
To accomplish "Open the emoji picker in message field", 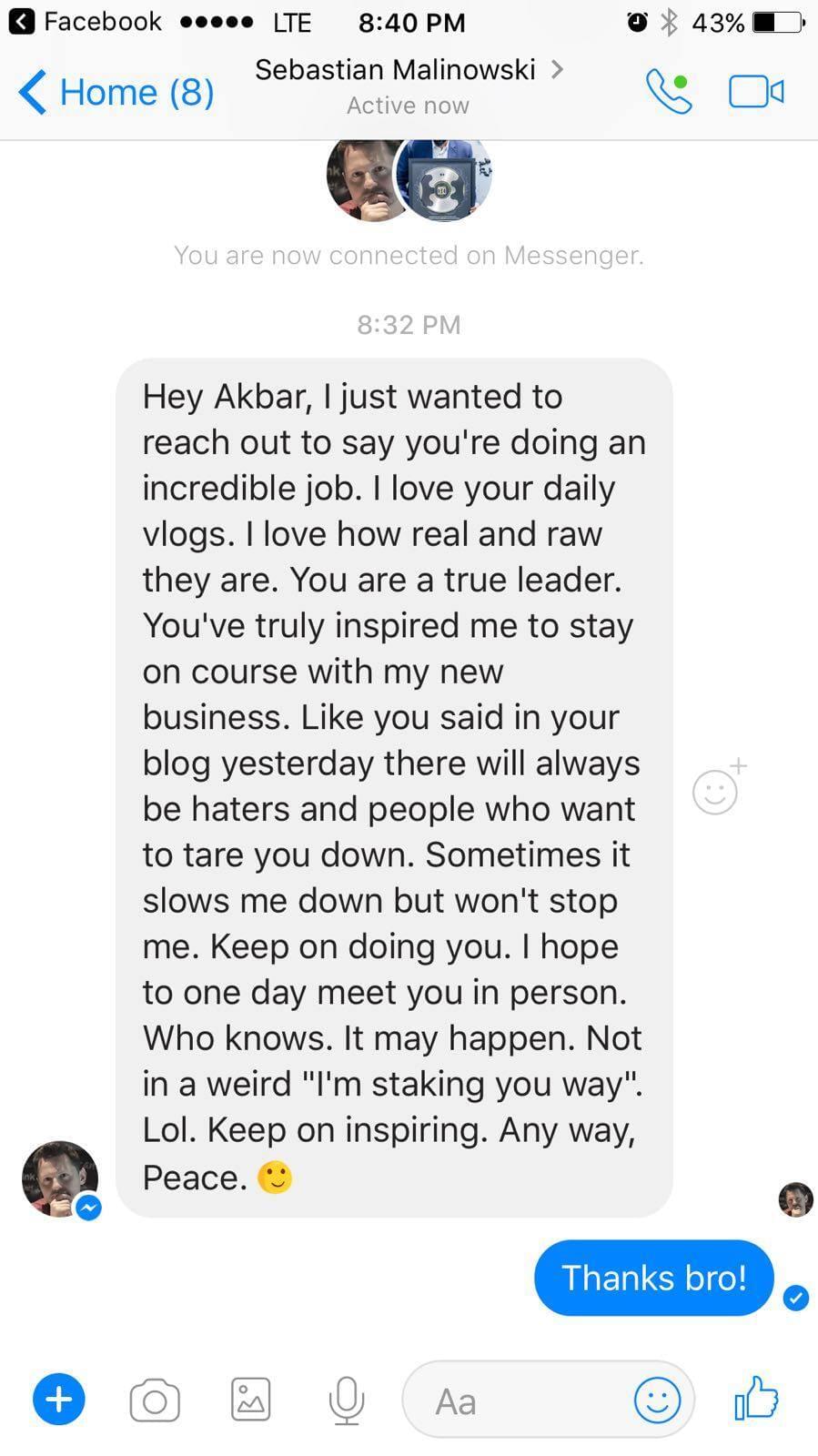I will coord(657,1400).
